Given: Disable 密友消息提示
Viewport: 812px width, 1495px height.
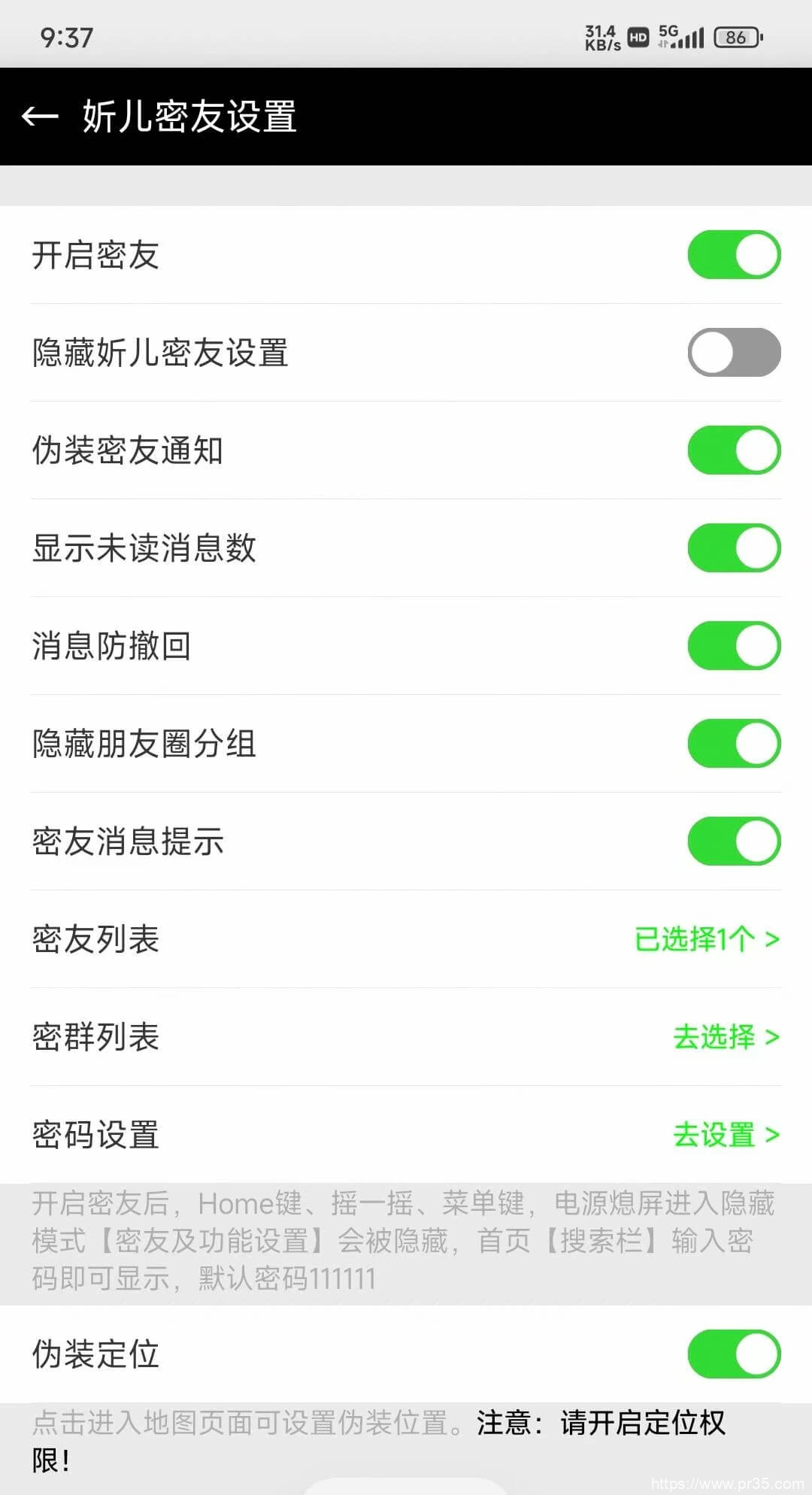Looking at the screenshot, I should (735, 841).
